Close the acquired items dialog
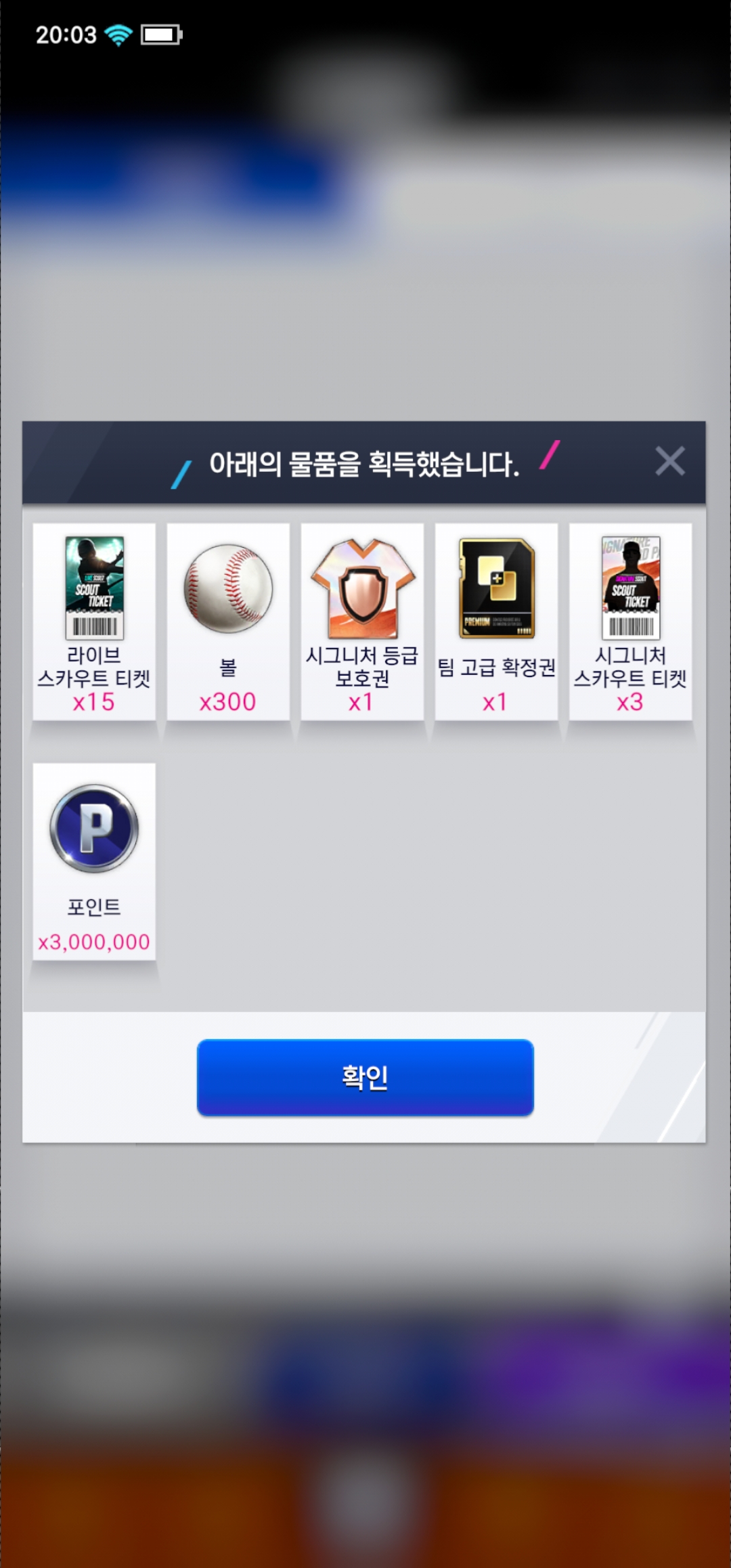 point(669,462)
